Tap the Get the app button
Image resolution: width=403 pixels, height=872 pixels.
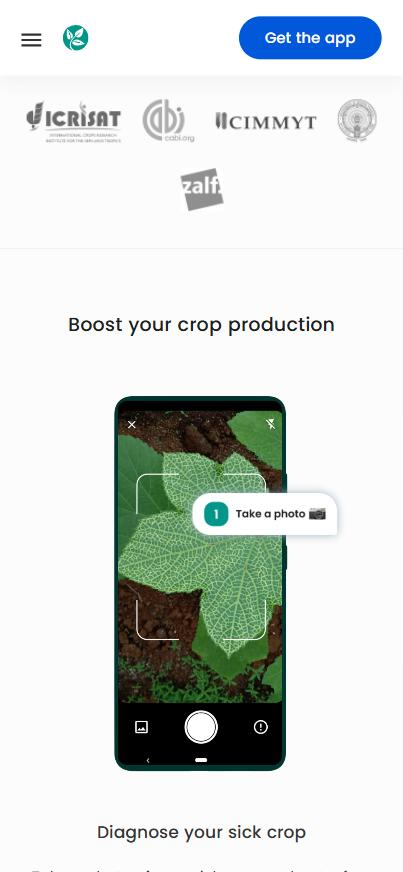click(x=310, y=38)
